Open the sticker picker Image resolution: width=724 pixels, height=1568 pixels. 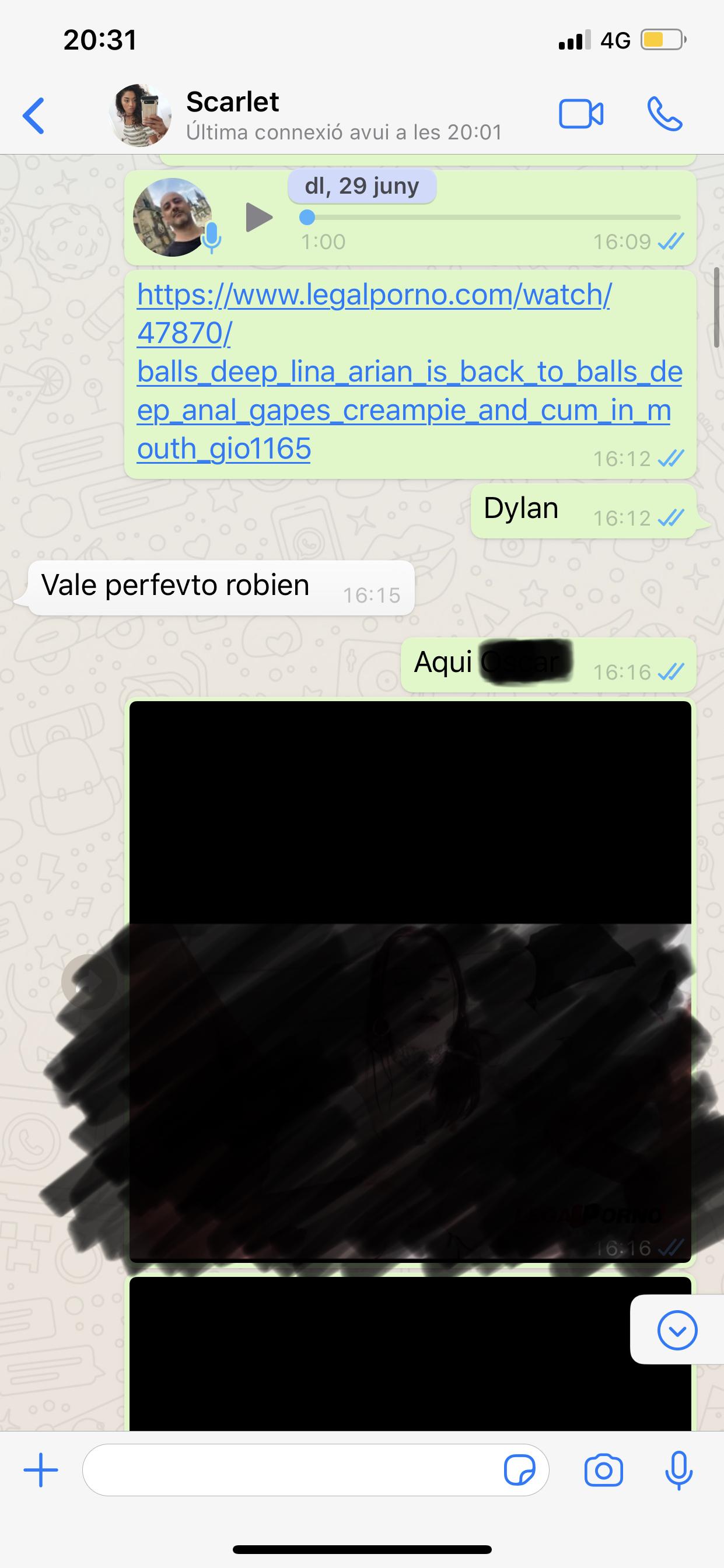519,1471
